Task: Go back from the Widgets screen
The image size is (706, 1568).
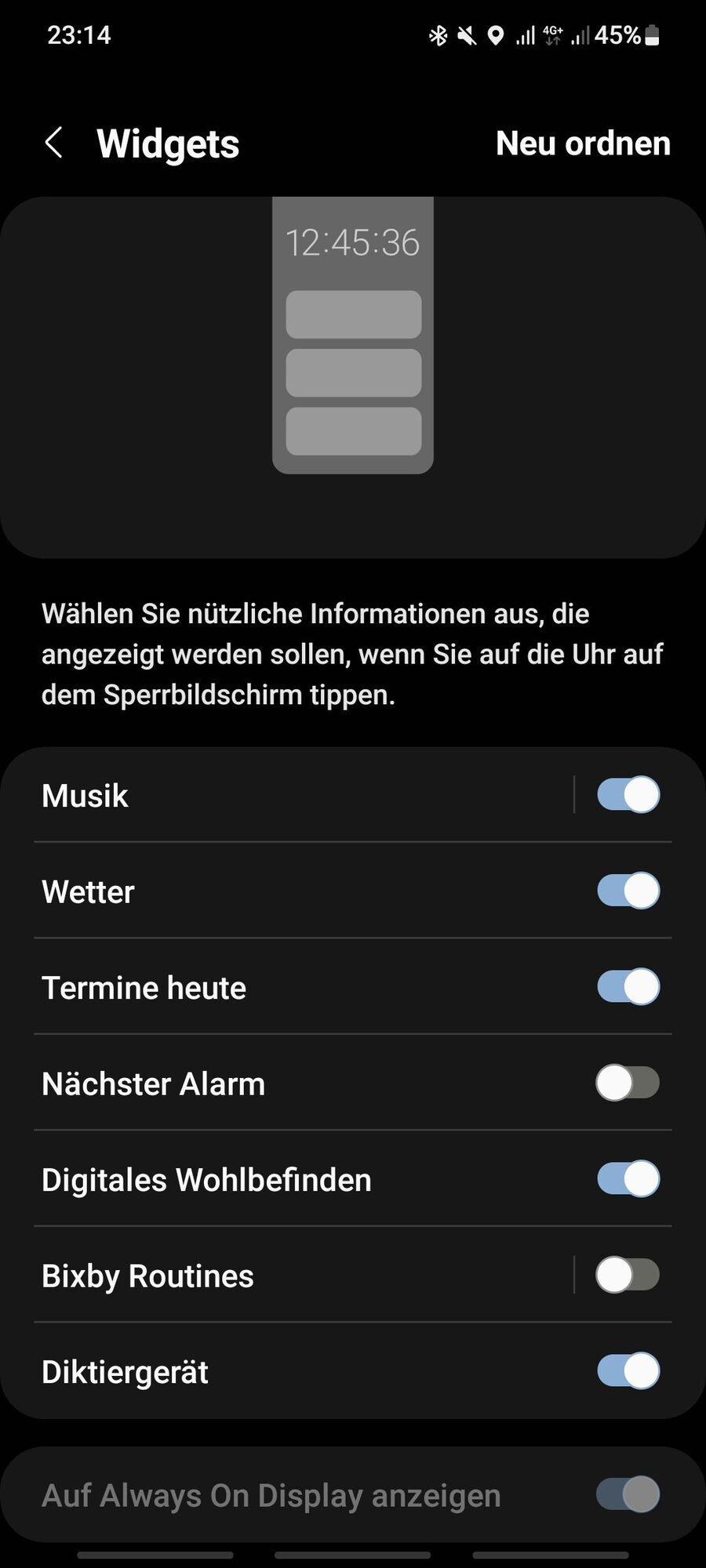Action: click(x=53, y=143)
